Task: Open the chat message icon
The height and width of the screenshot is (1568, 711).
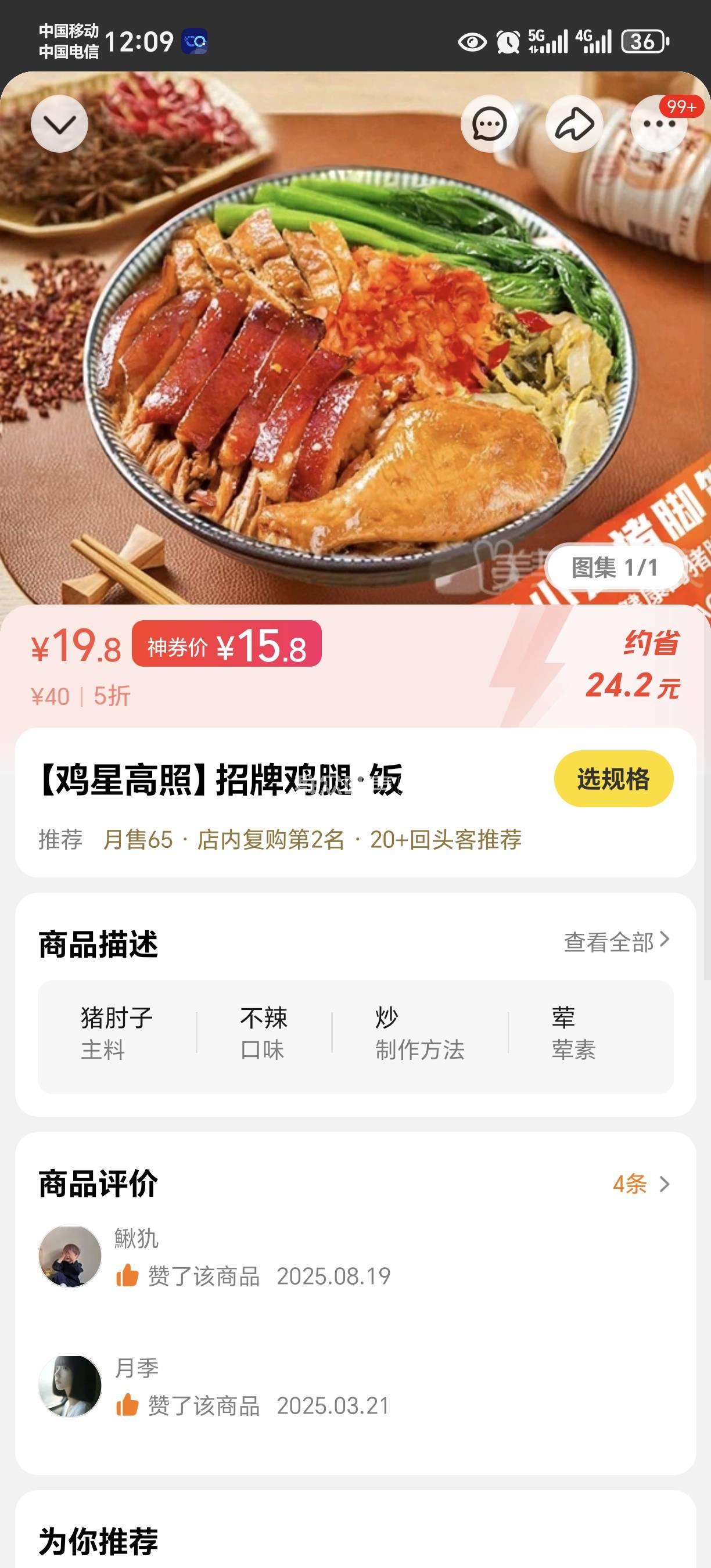Action: (x=489, y=124)
